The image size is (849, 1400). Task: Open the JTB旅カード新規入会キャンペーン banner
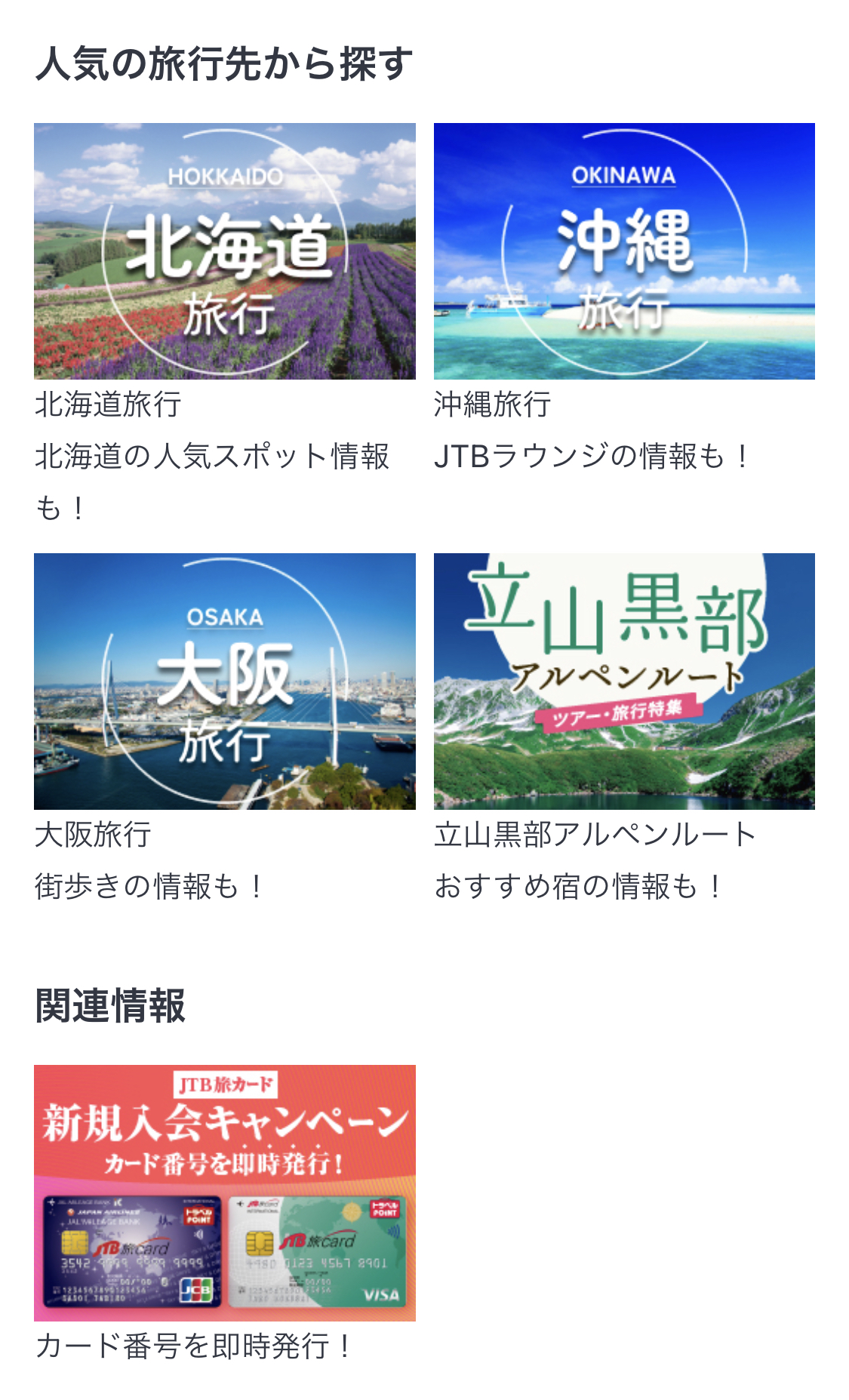tap(224, 1192)
